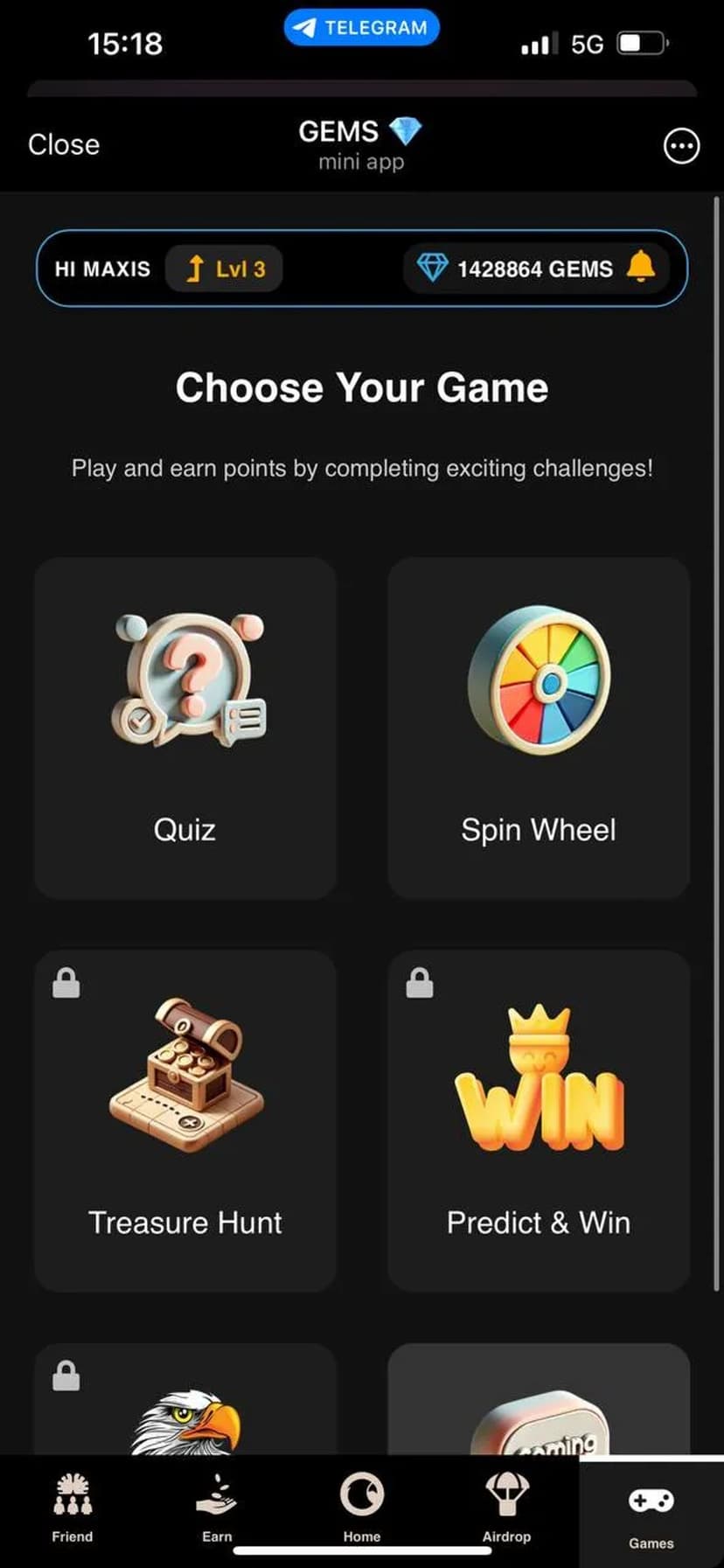Play the Spin Wheel game

point(539,728)
